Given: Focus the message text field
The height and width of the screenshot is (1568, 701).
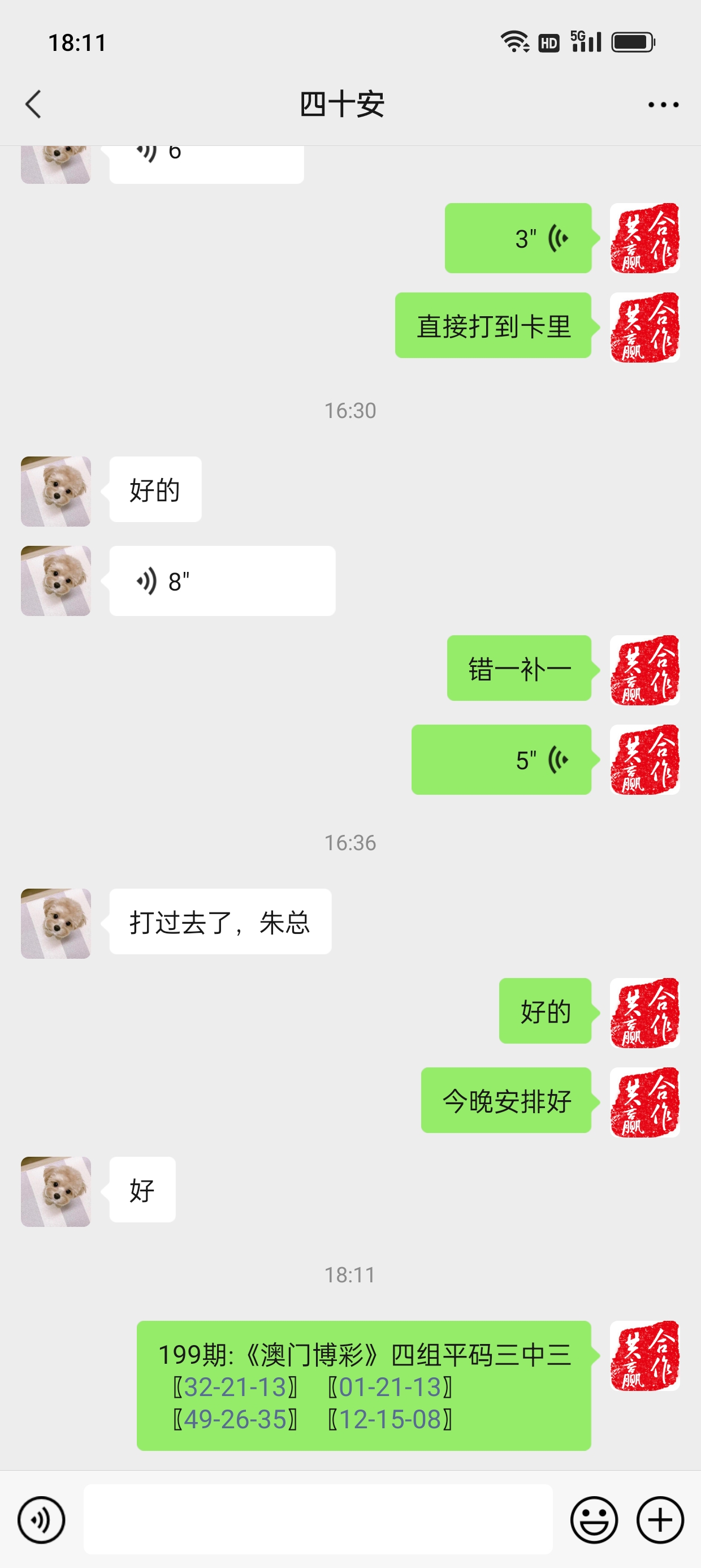Looking at the screenshot, I should point(318,1519).
